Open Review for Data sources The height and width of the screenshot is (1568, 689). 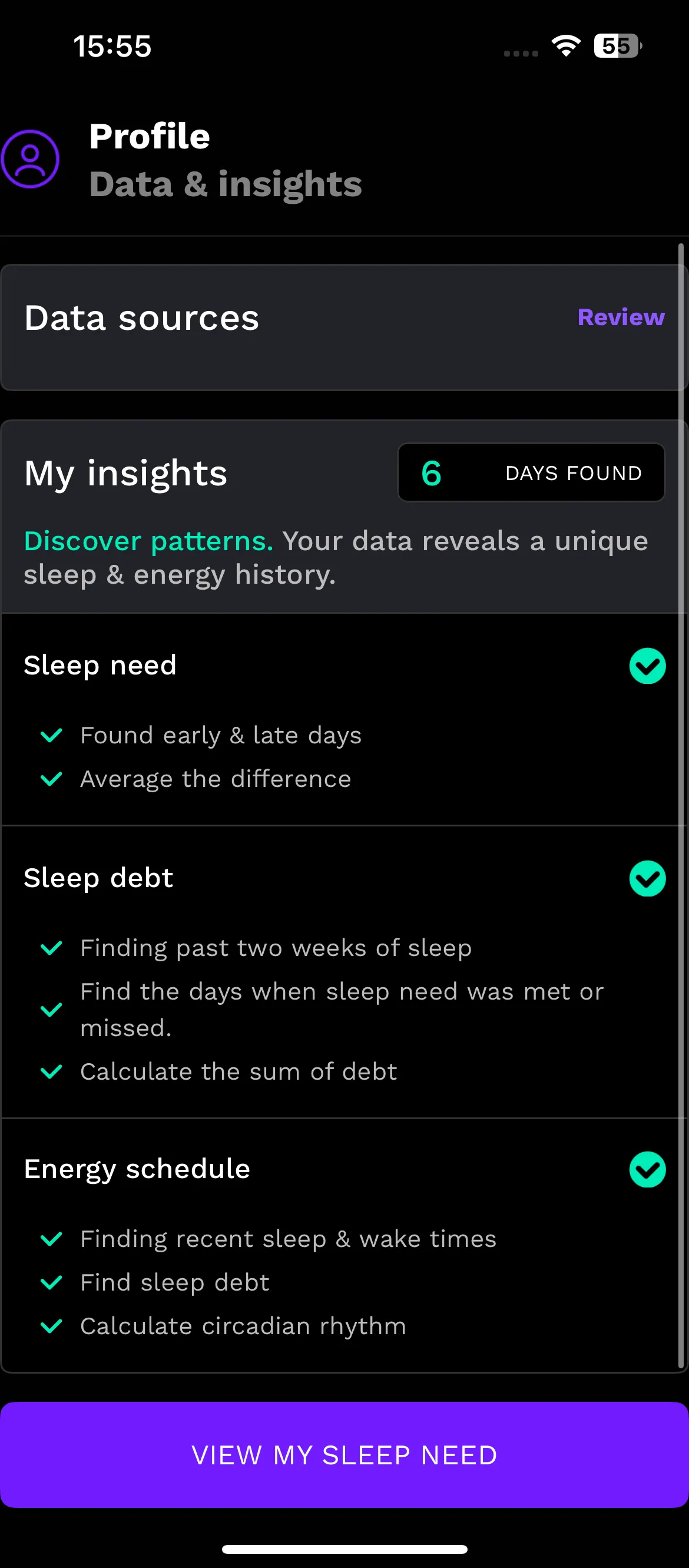click(x=621, y=317)
